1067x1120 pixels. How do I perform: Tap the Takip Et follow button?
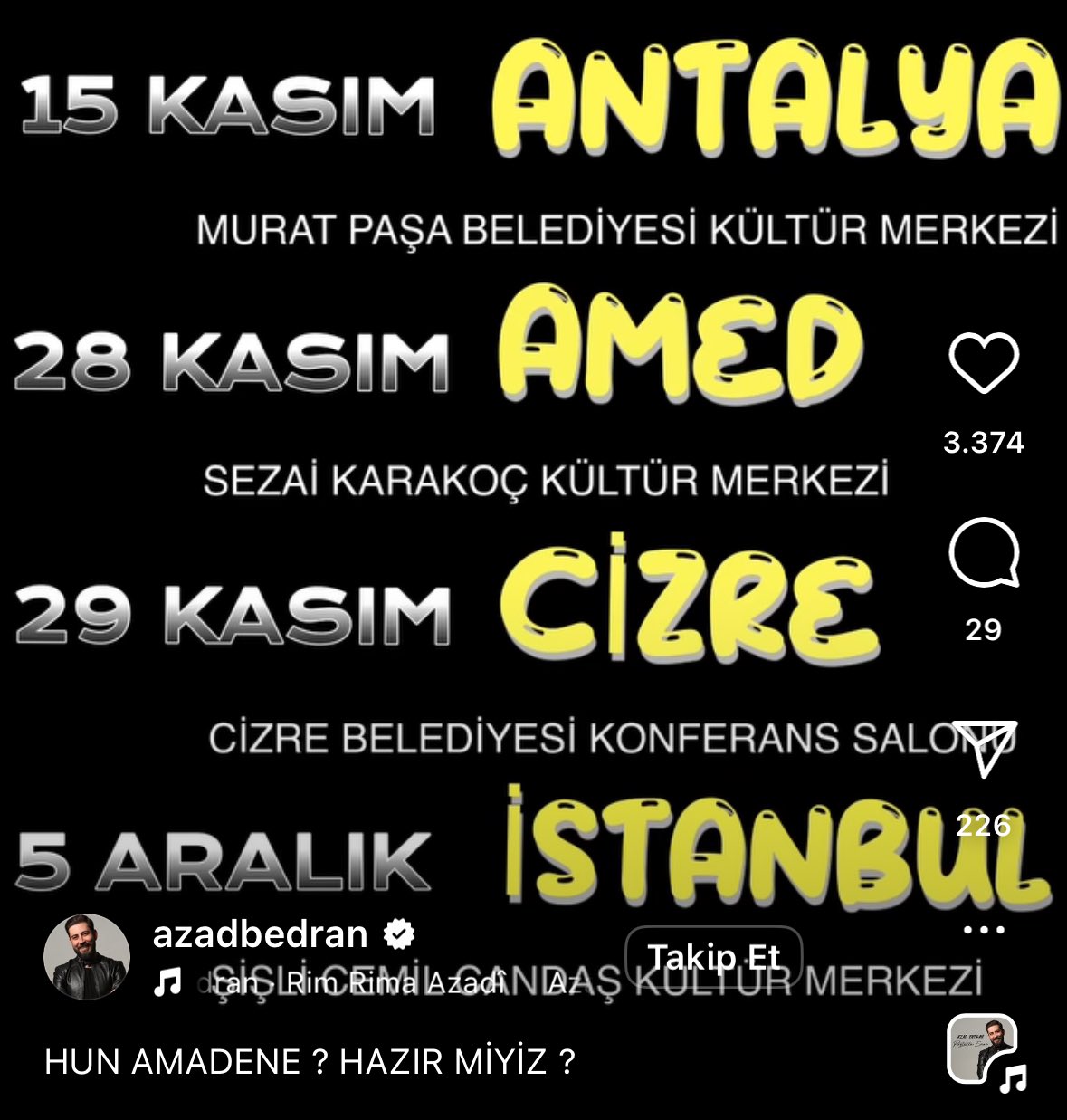tap(713, 957)
